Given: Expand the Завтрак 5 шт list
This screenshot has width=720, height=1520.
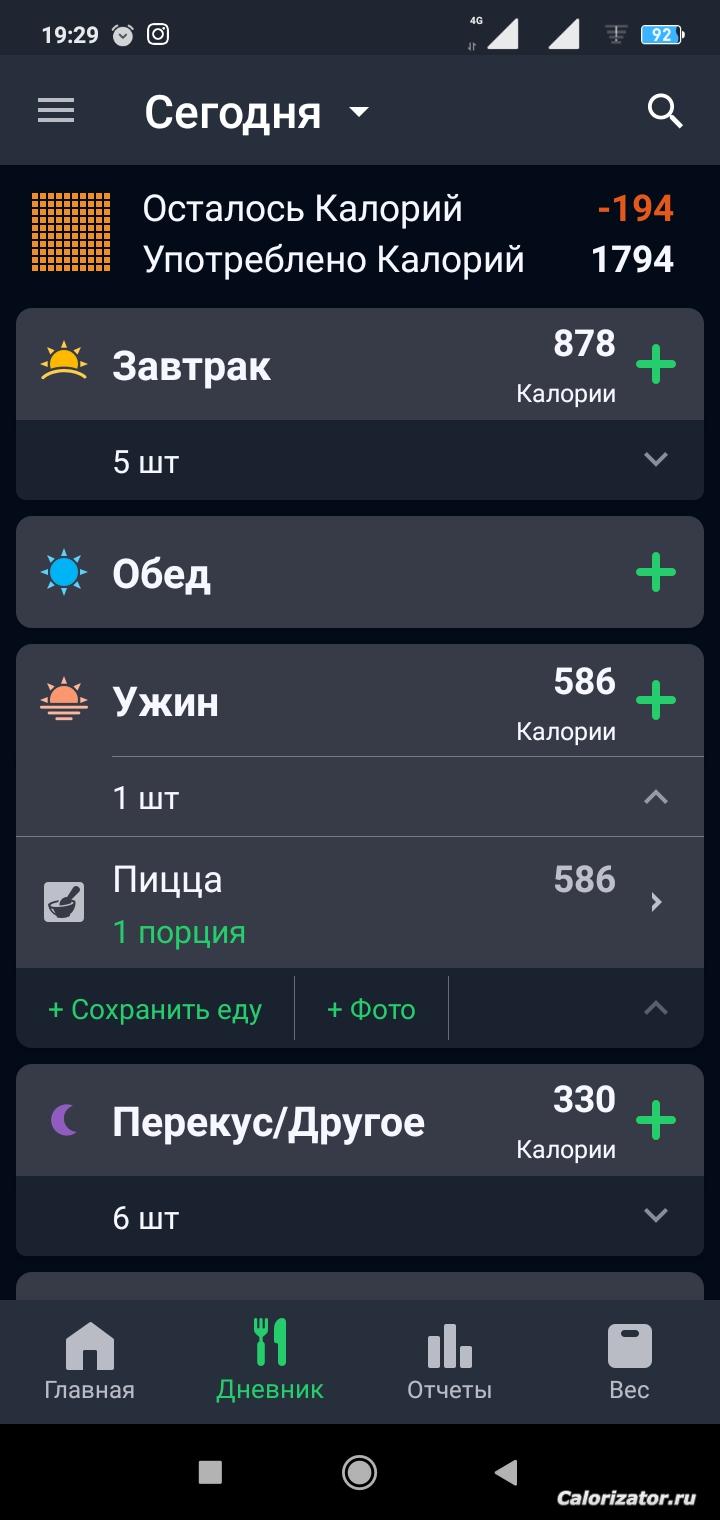Looking at the screenshot, I should pyautogui.click(x=655, y=460).
